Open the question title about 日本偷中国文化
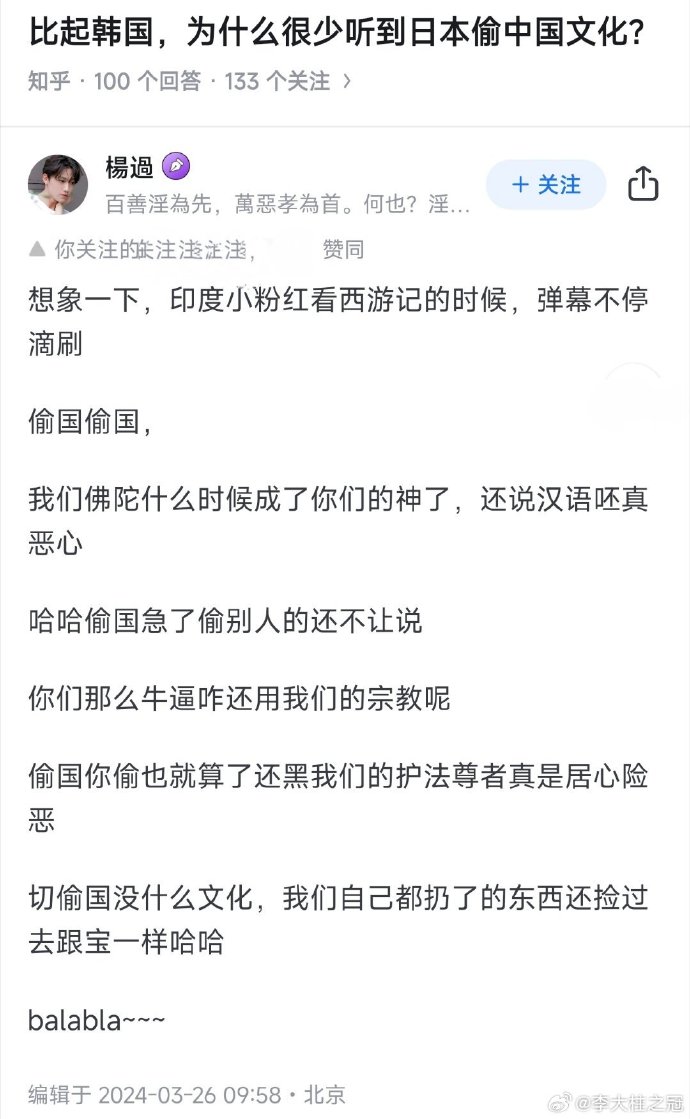690x1119 pixels. (x=337, y=33)
